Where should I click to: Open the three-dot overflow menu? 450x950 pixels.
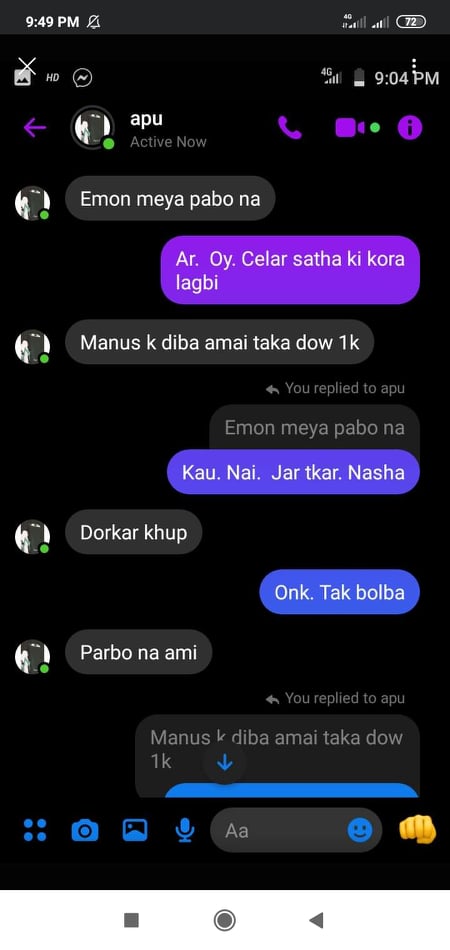[x=414, y=66]
